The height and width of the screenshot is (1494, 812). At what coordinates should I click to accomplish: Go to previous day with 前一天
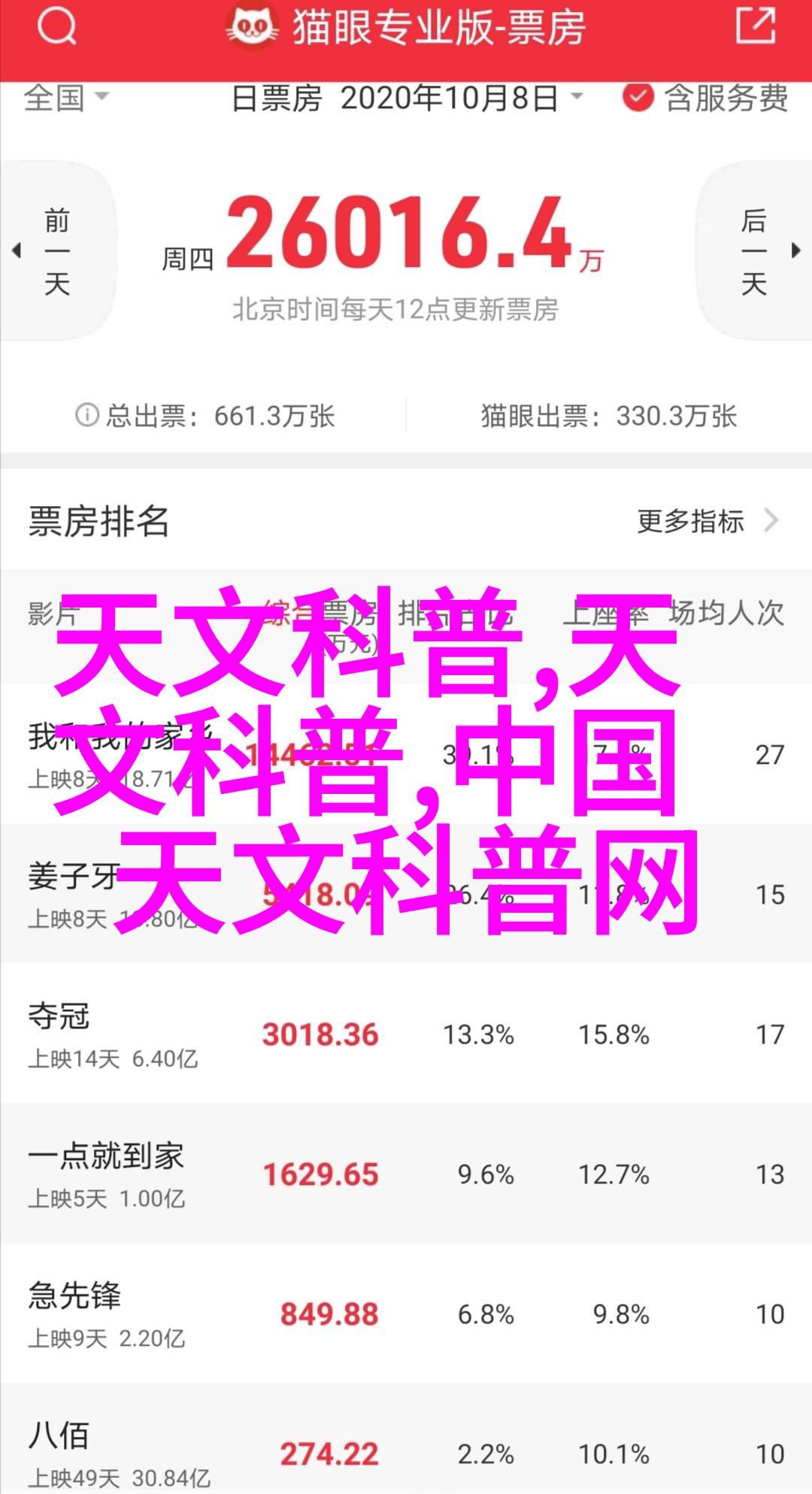click(x=57, y=251)
